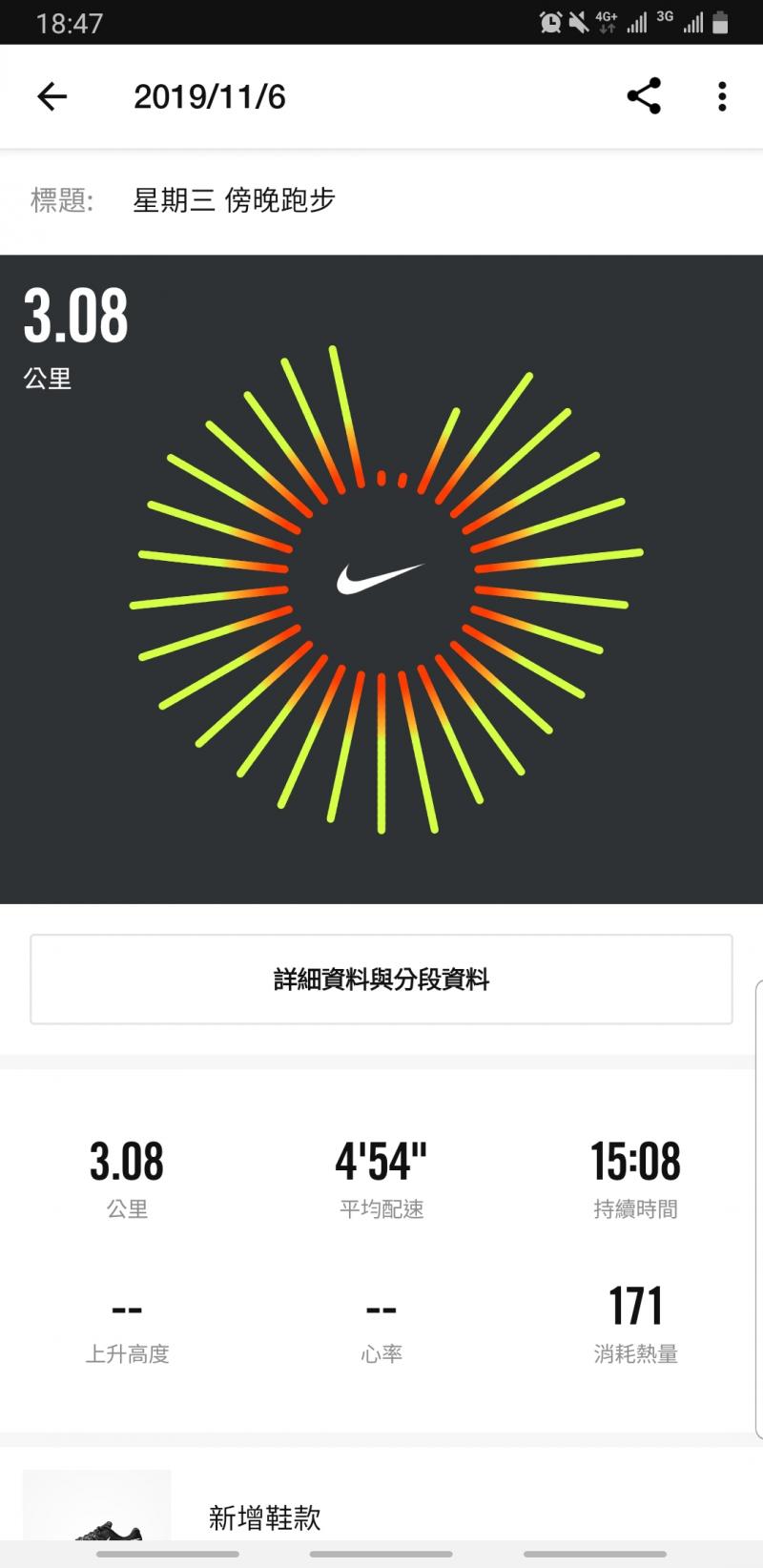Image resolution: width=763 pixels, height=1568 pixels.
Task: Edit the run title 星期三 傍晚跑步
Action: [235, 200]
